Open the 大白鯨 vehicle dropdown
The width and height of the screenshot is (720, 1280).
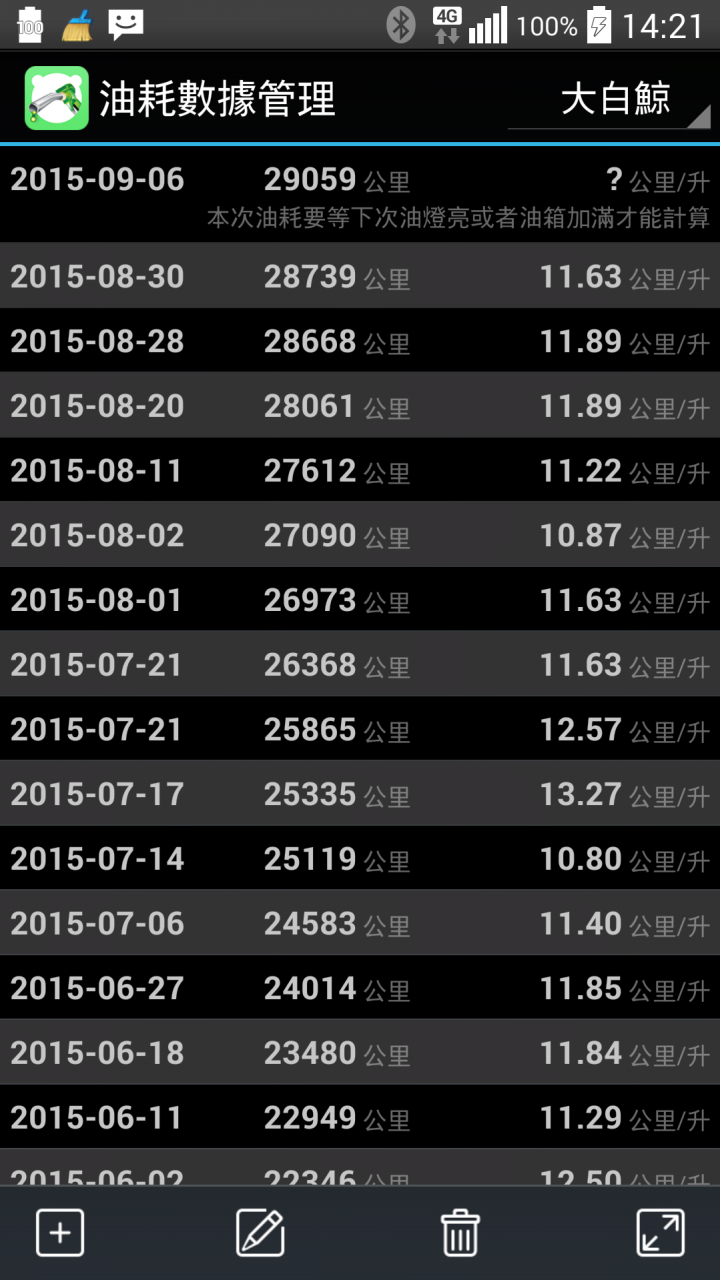(x=610, y=98)
